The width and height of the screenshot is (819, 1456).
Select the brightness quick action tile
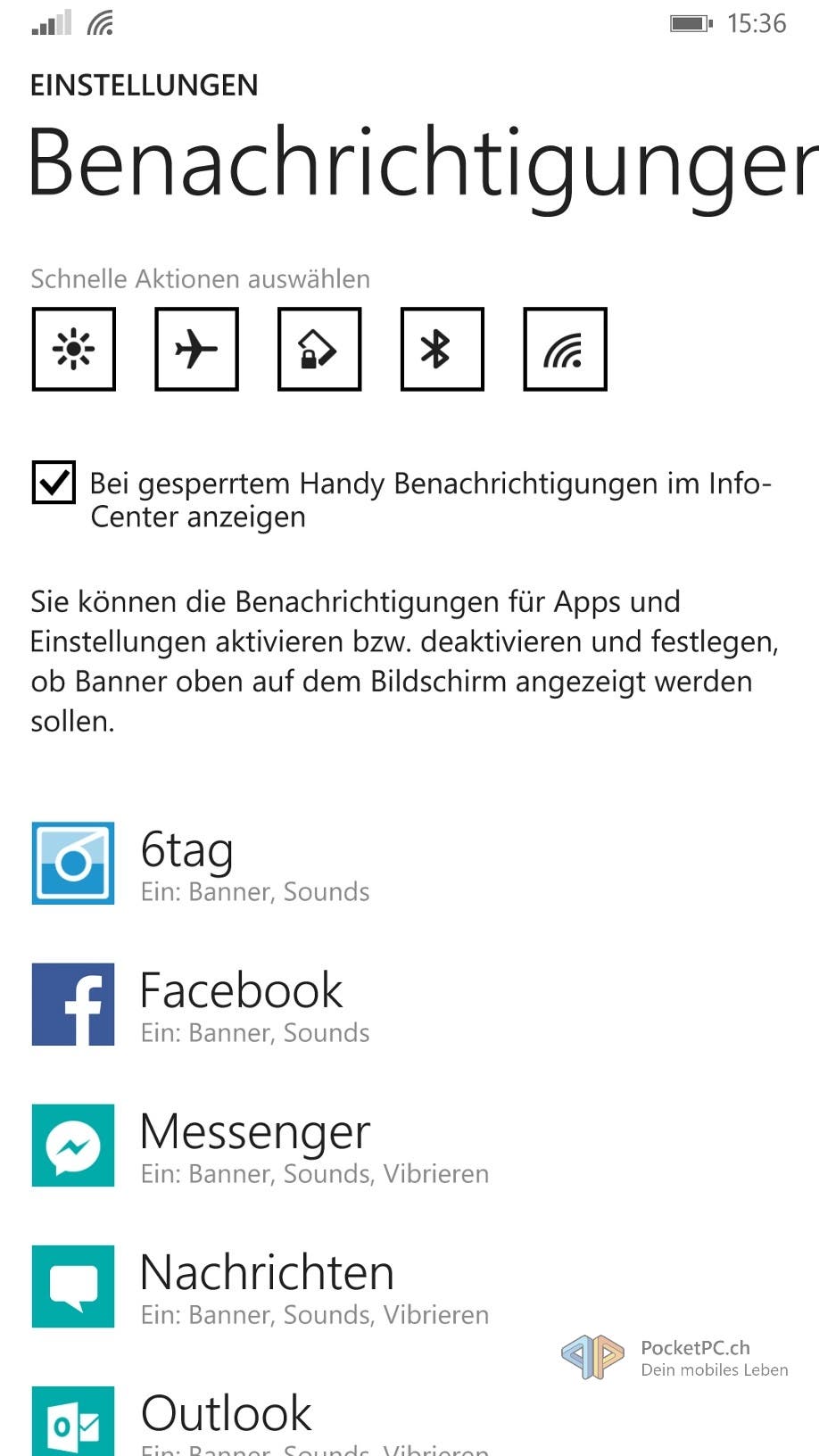(74, 349)
